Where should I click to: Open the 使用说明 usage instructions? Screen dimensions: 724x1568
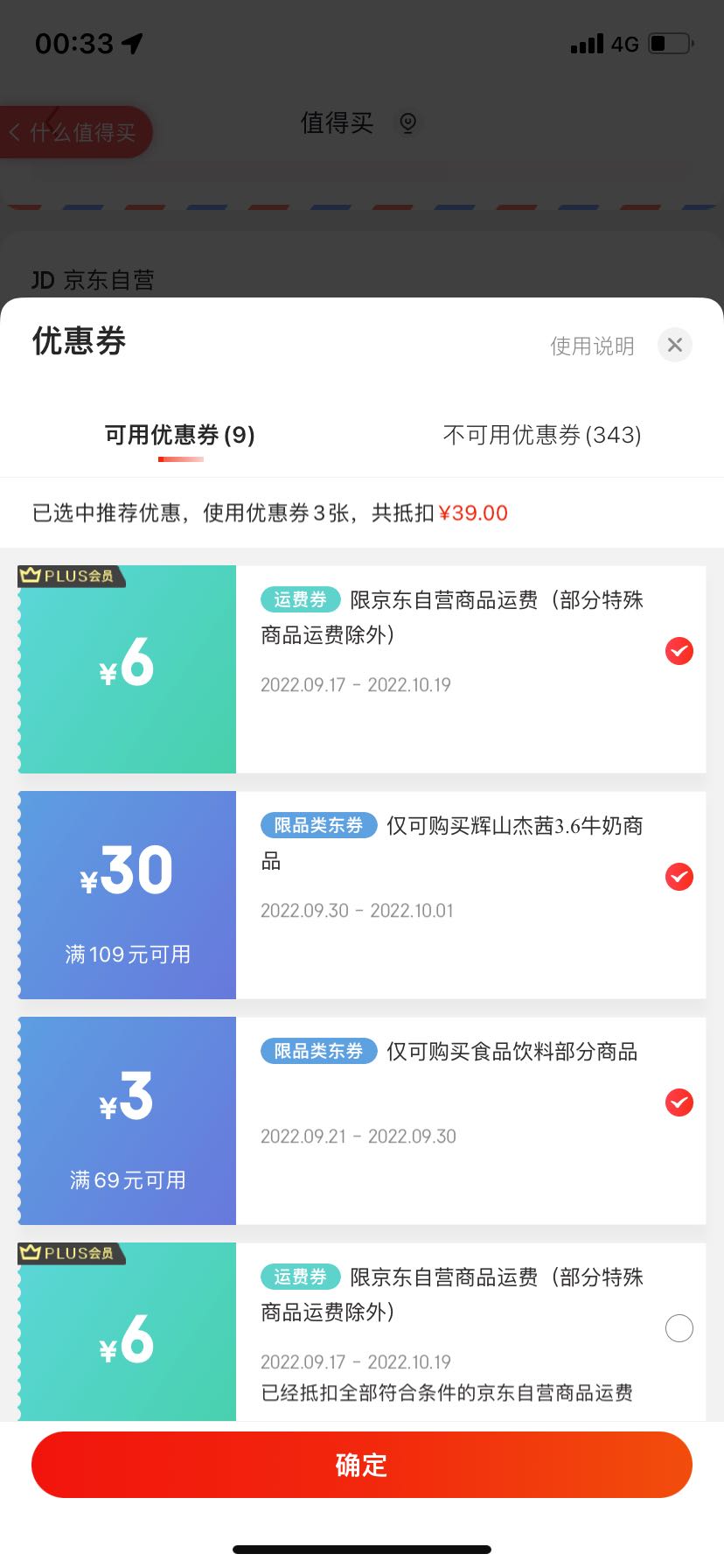[x=592, y=345]
